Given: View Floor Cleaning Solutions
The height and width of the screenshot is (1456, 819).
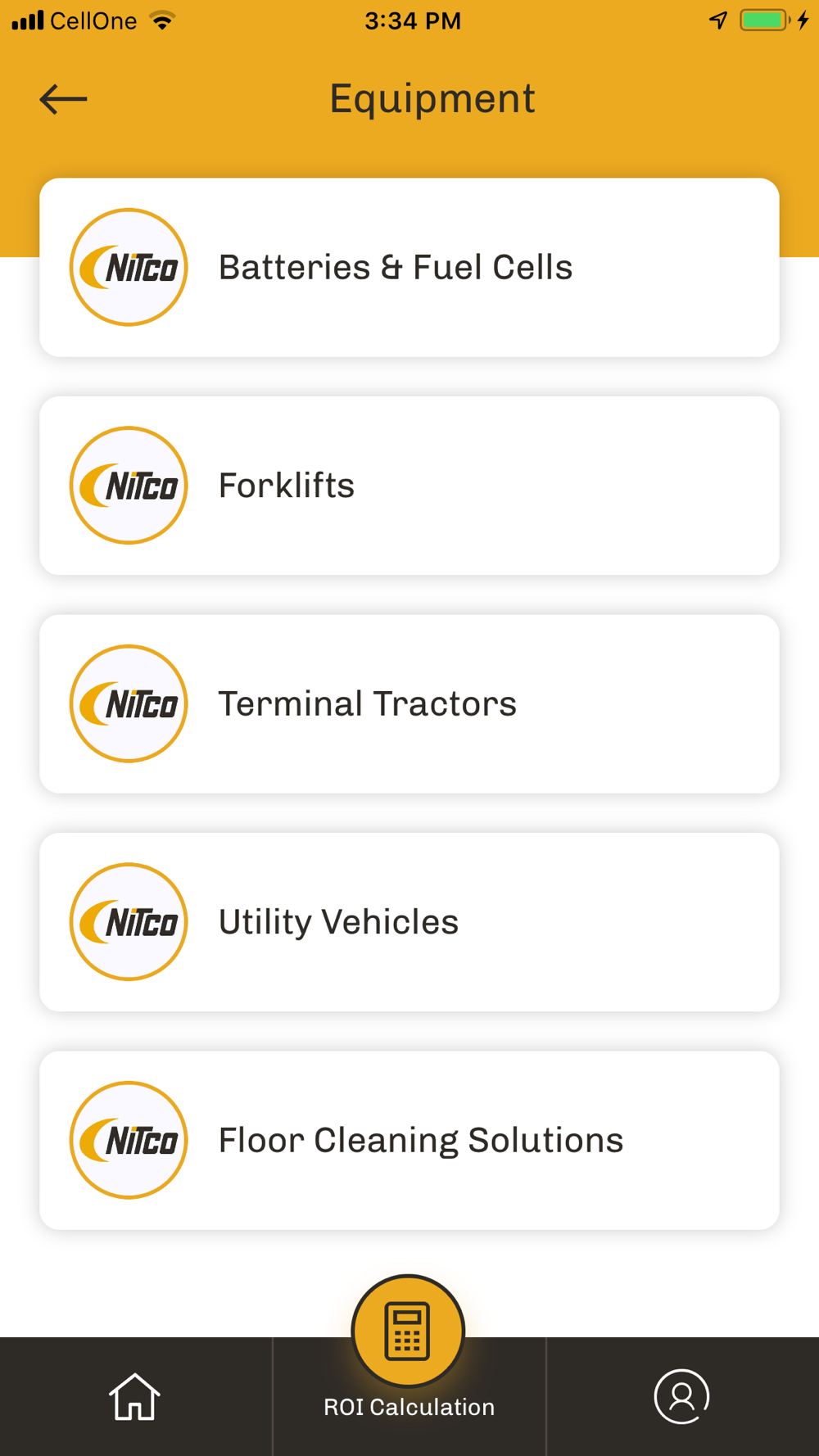Looking at the screenshot, I should pos(409,1140).
